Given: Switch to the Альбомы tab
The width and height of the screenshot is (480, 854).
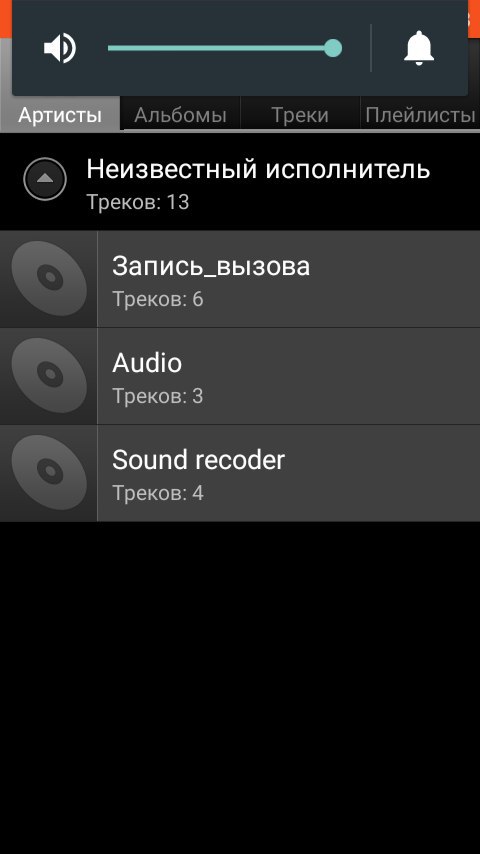Looking at the screenshot, I should (x=180, y=115).
